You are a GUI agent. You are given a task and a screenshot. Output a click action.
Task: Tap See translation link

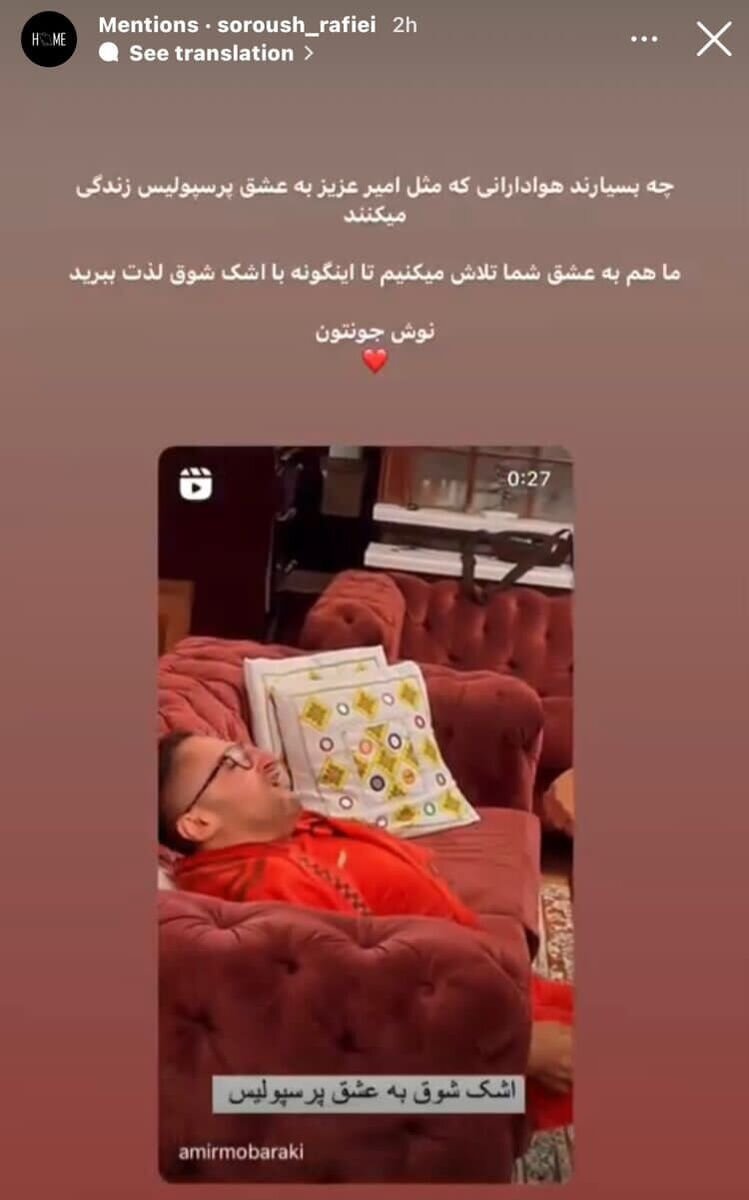212,54
